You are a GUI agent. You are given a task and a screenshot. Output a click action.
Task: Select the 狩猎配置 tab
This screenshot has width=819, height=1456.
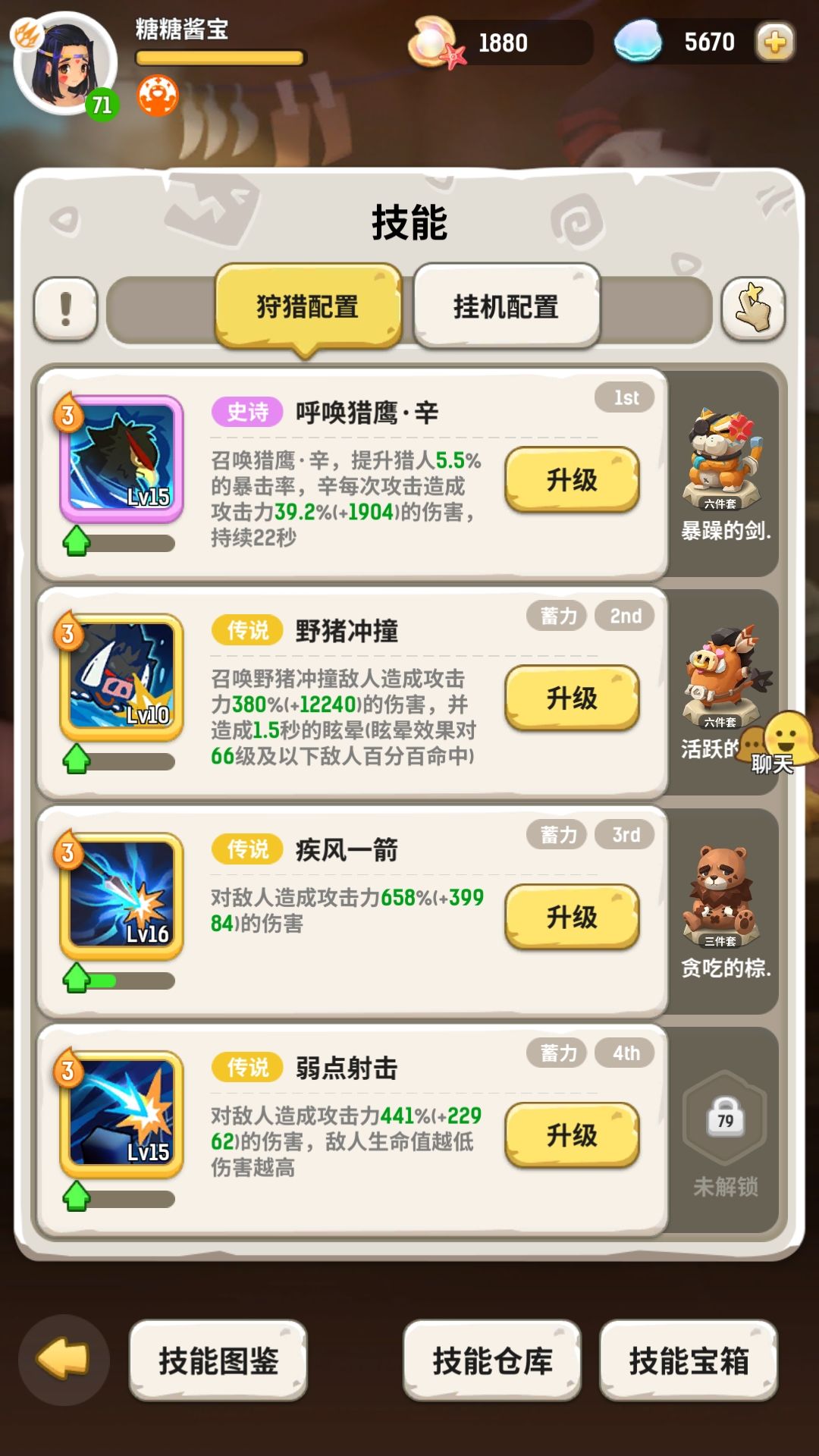click(309, 306)
